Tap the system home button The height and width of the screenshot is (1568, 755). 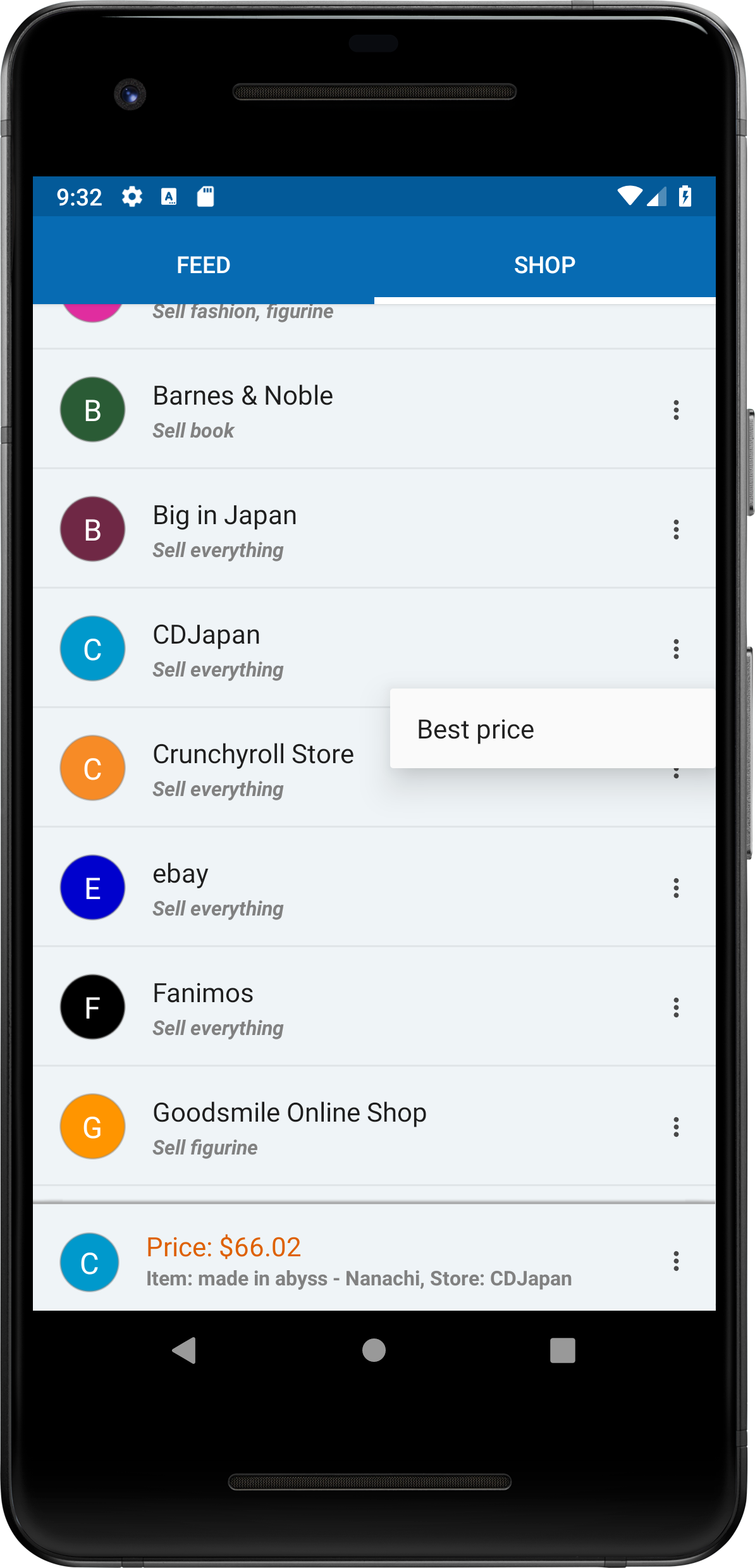pos(374,1351)
